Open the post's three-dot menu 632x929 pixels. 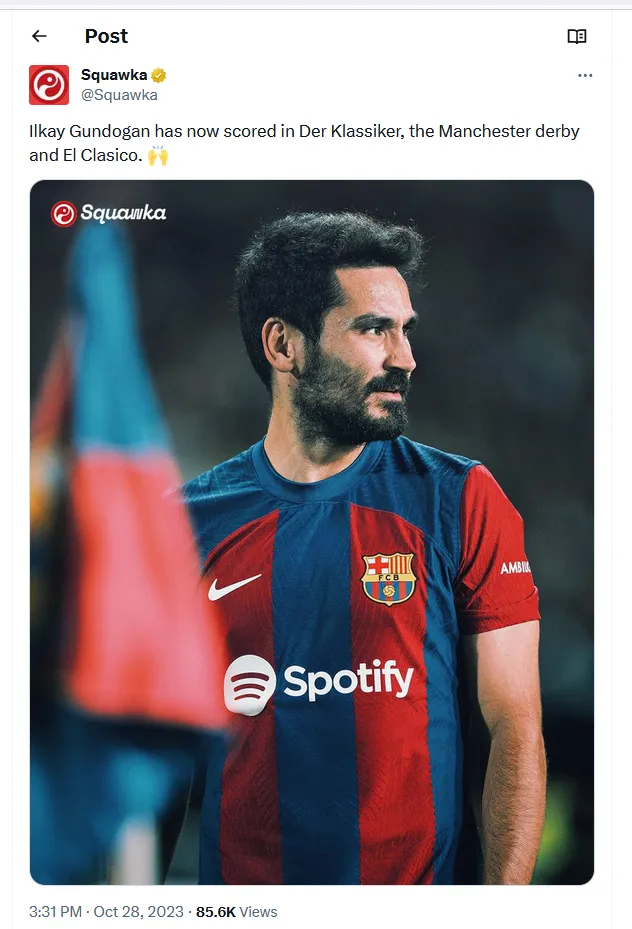coord(585,76)
